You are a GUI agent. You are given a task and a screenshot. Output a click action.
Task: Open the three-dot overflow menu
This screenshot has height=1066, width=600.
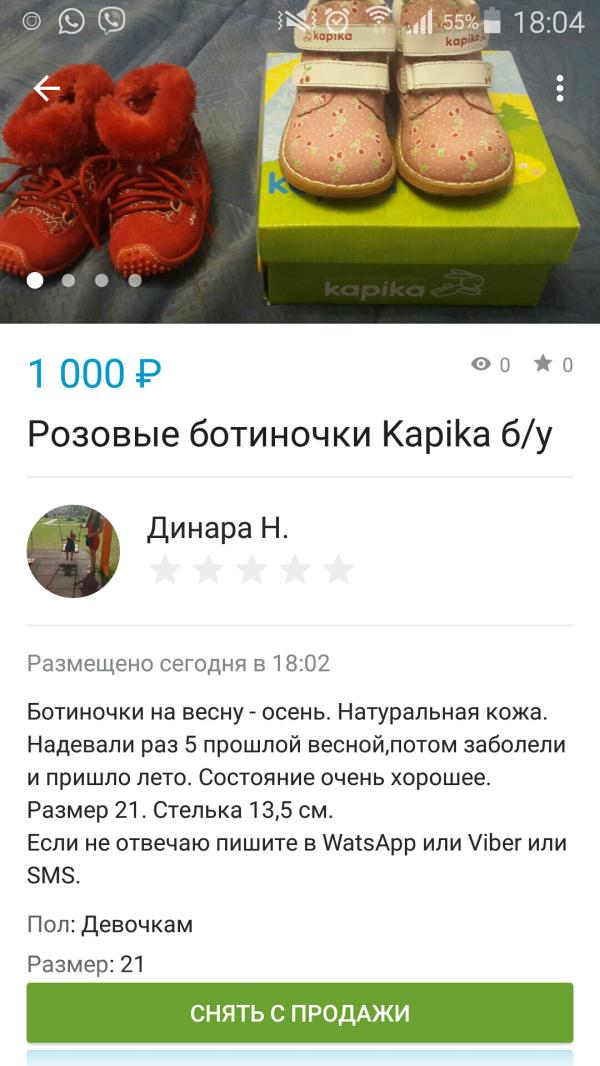(560, 89)
